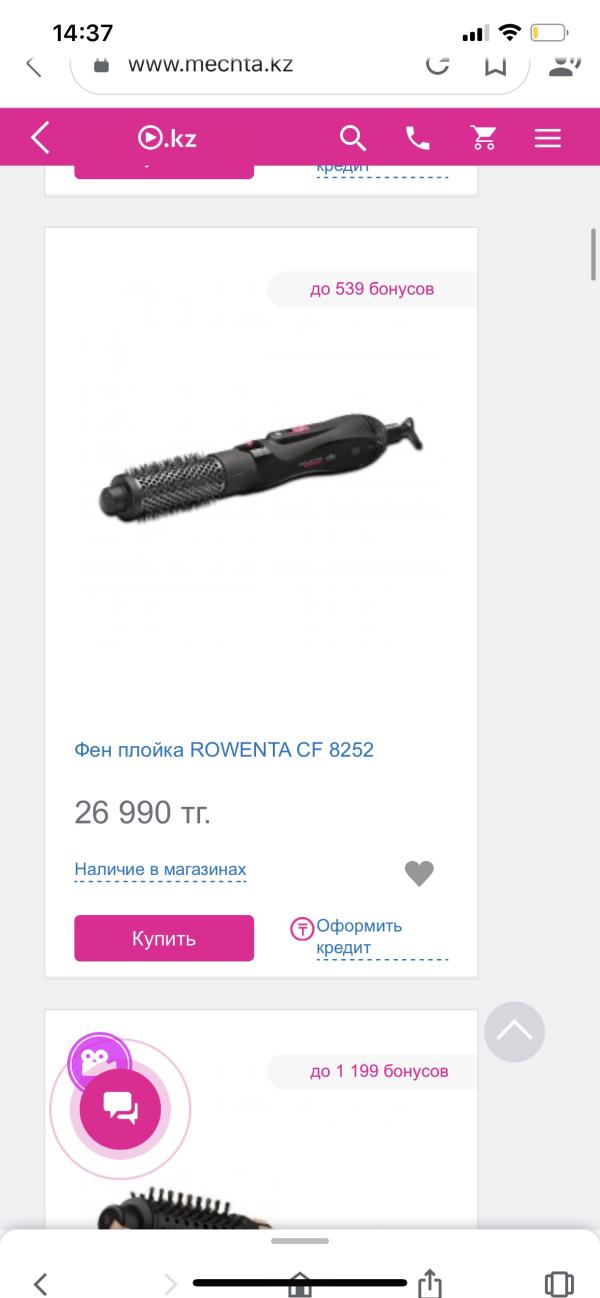Viewport: 600px width, 1298px height.
Task: Share this page from the browser toolbar
Action: pos(430,1282)
